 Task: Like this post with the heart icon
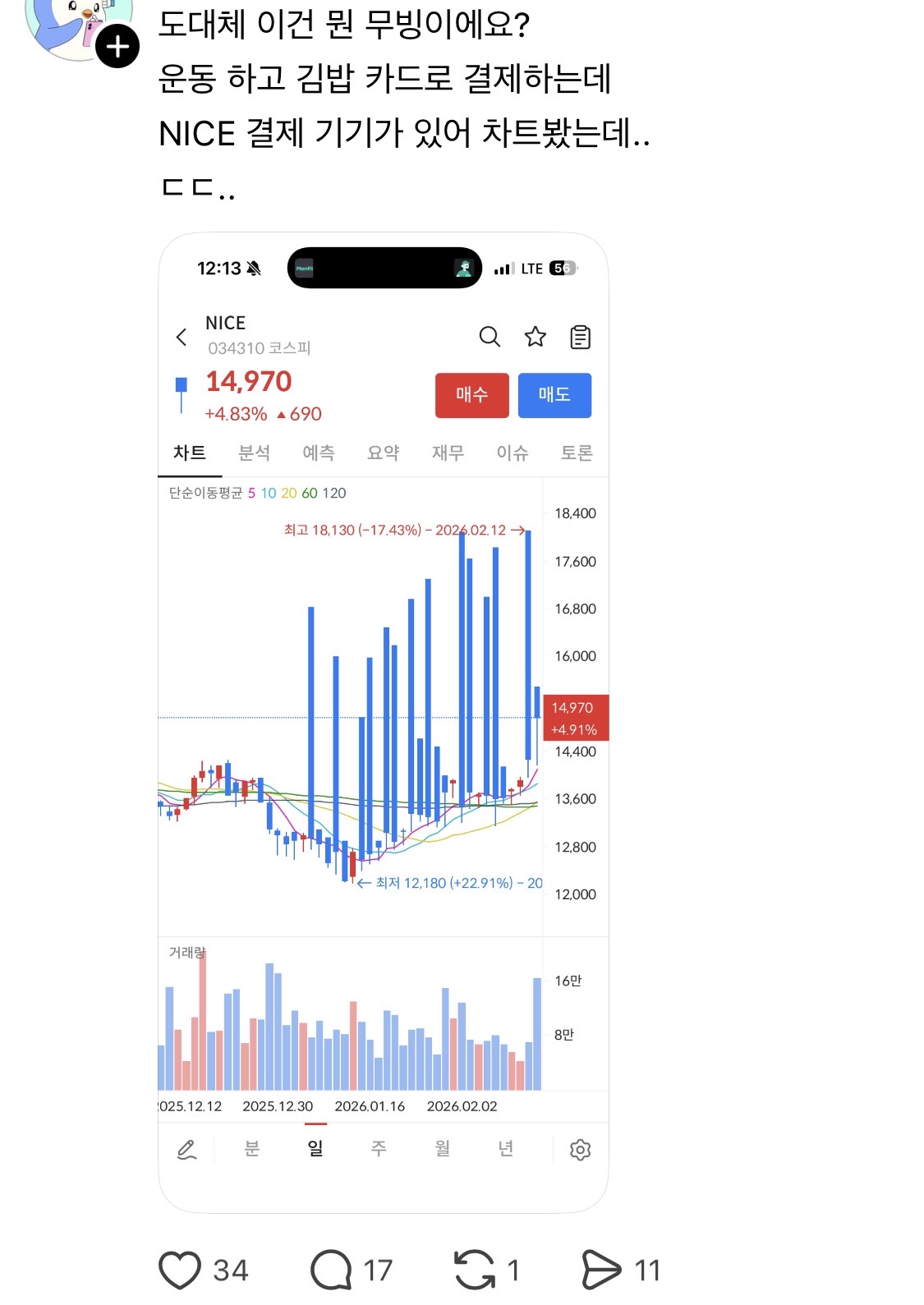coord(180,1270)
